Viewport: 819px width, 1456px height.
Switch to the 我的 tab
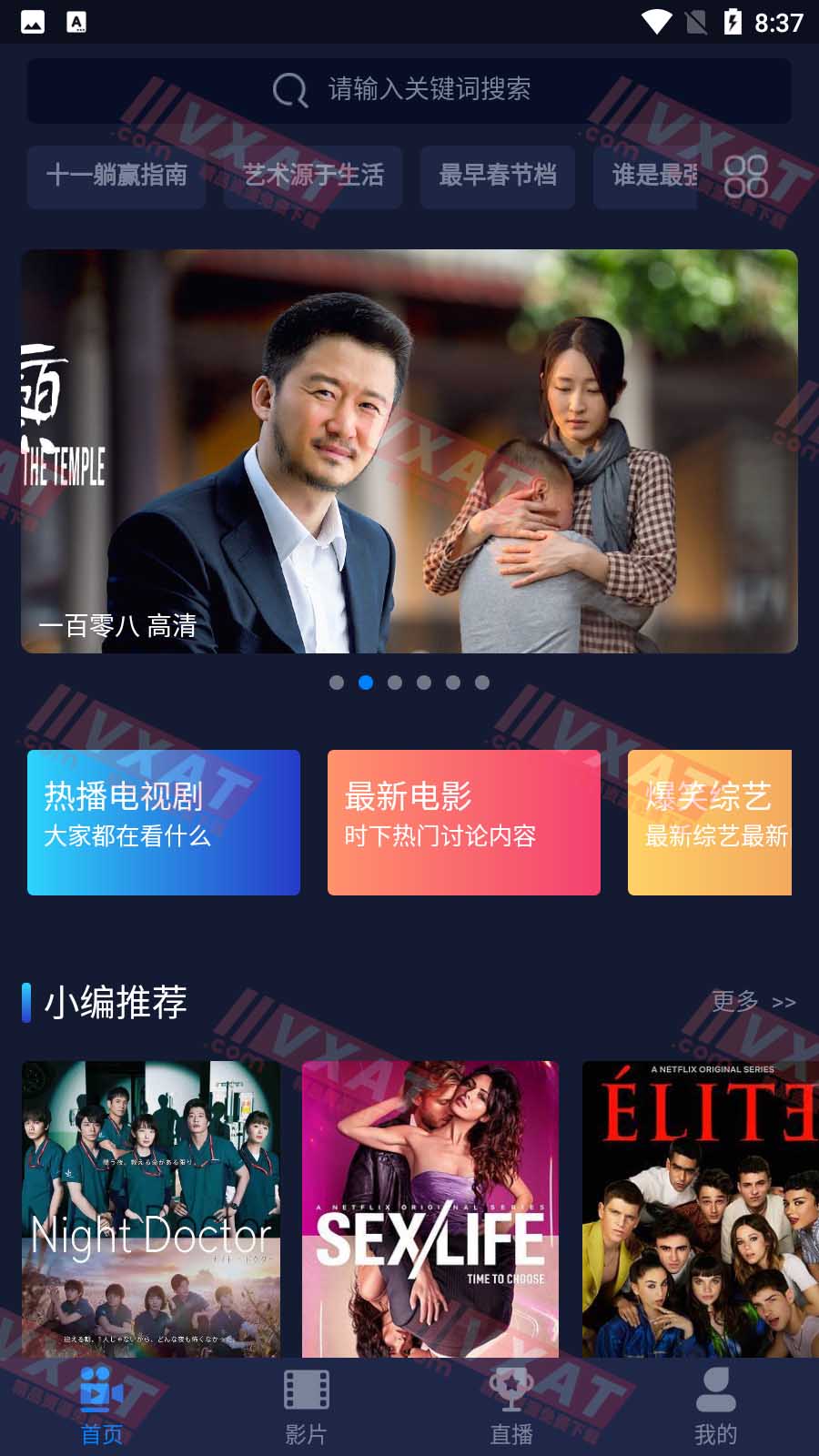click(716, 1407)
